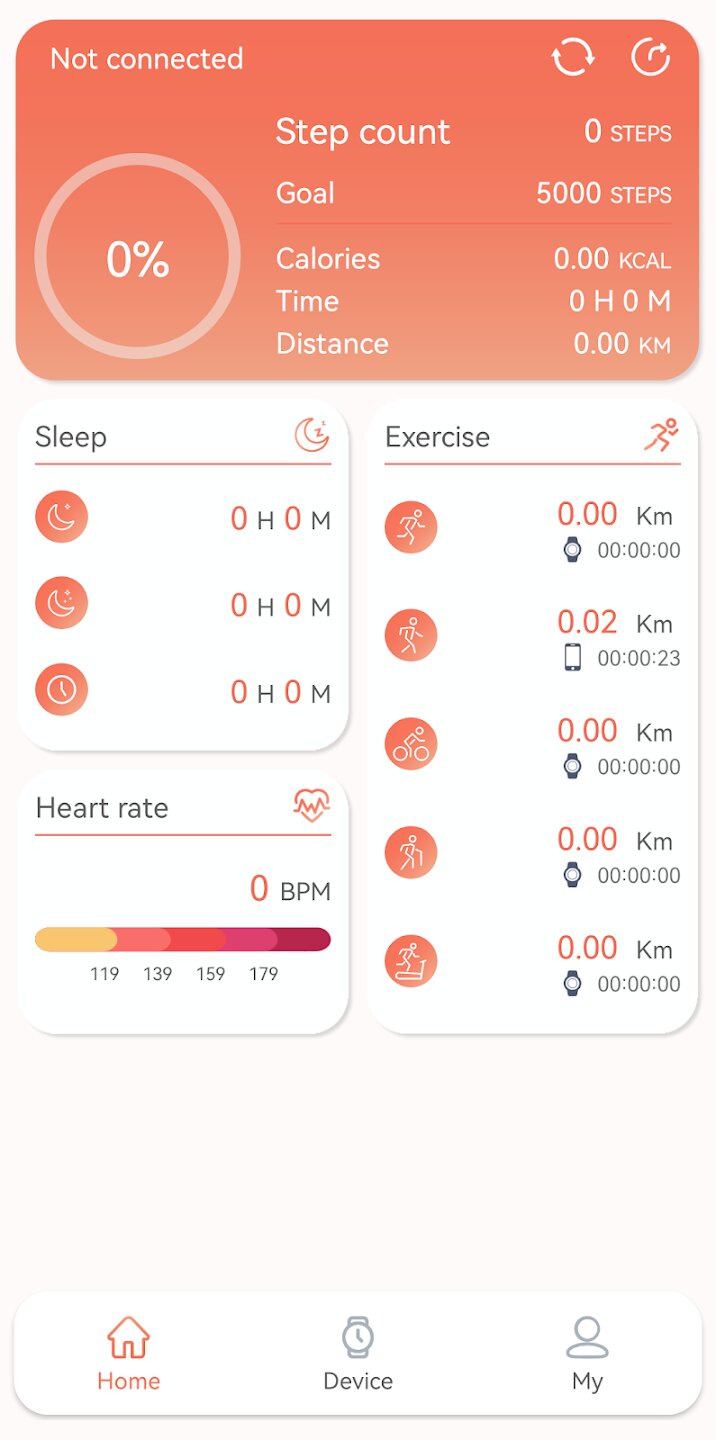Open the running exercise row
This screenshot has width=716, height=1440.
point(532,527)
